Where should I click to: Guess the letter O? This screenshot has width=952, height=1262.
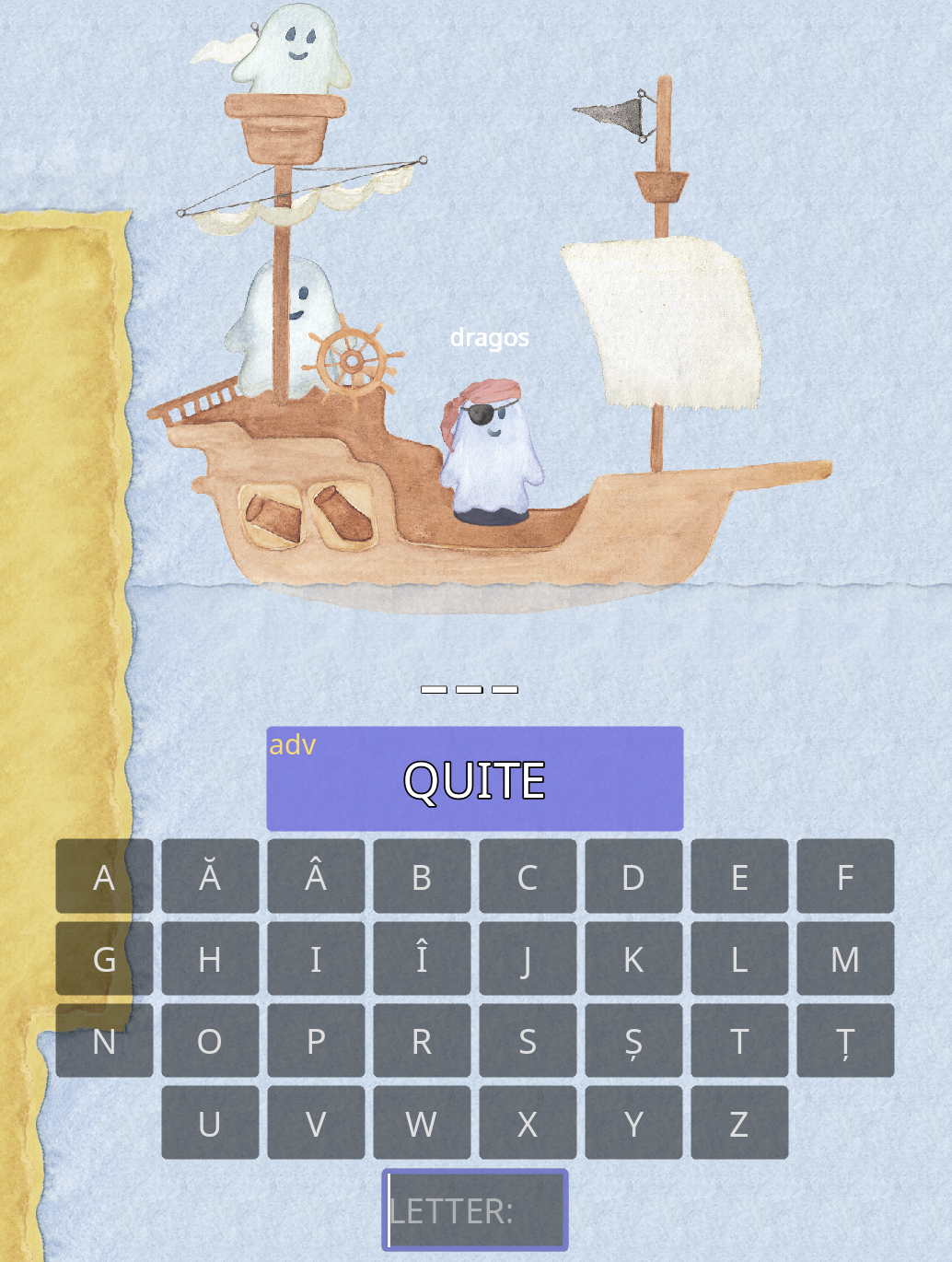[210, 1041]
